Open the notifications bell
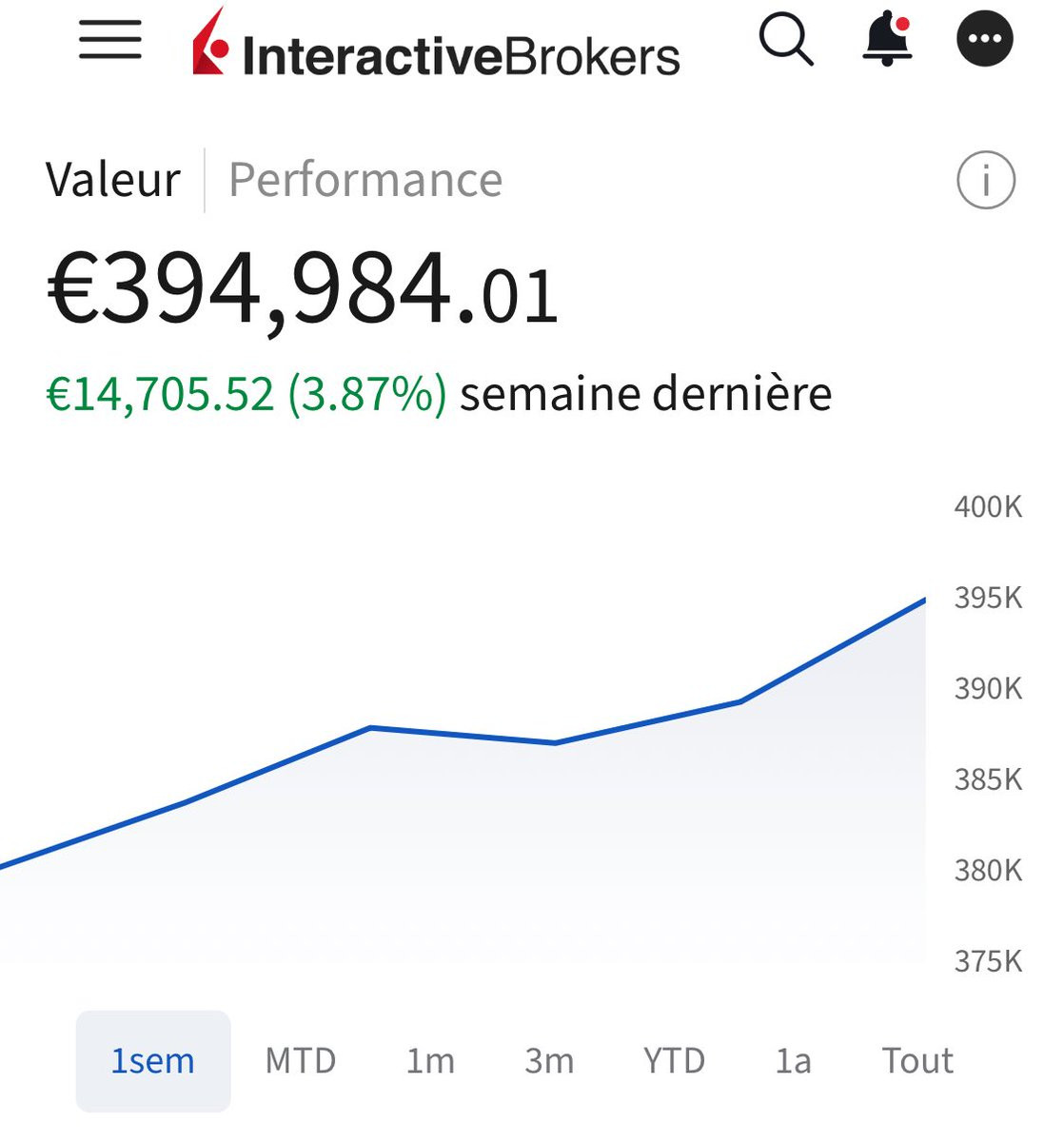The image size is (1064, 1142). point(887,40)
